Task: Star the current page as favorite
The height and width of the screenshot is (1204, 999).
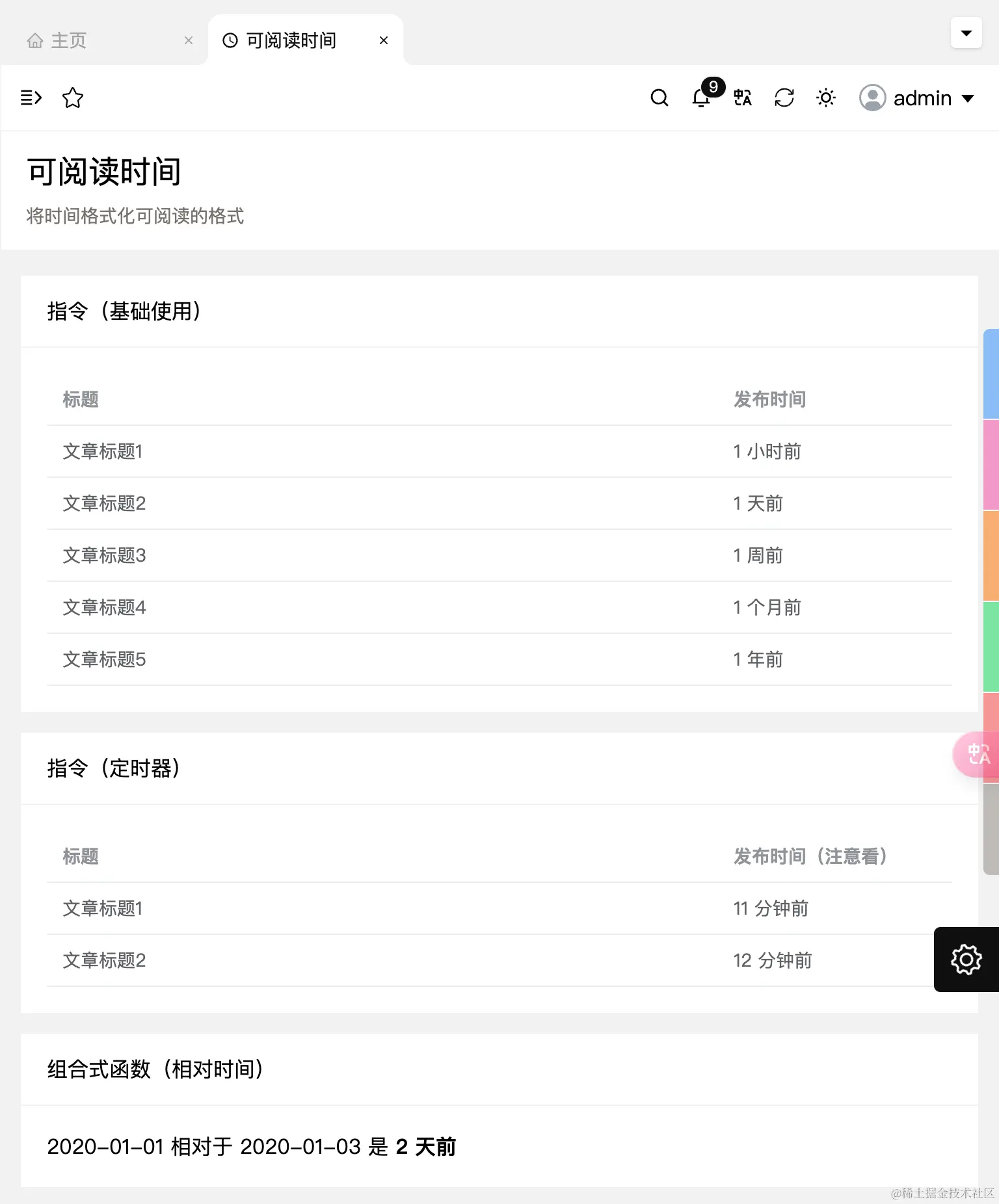Action: point(73,98)
